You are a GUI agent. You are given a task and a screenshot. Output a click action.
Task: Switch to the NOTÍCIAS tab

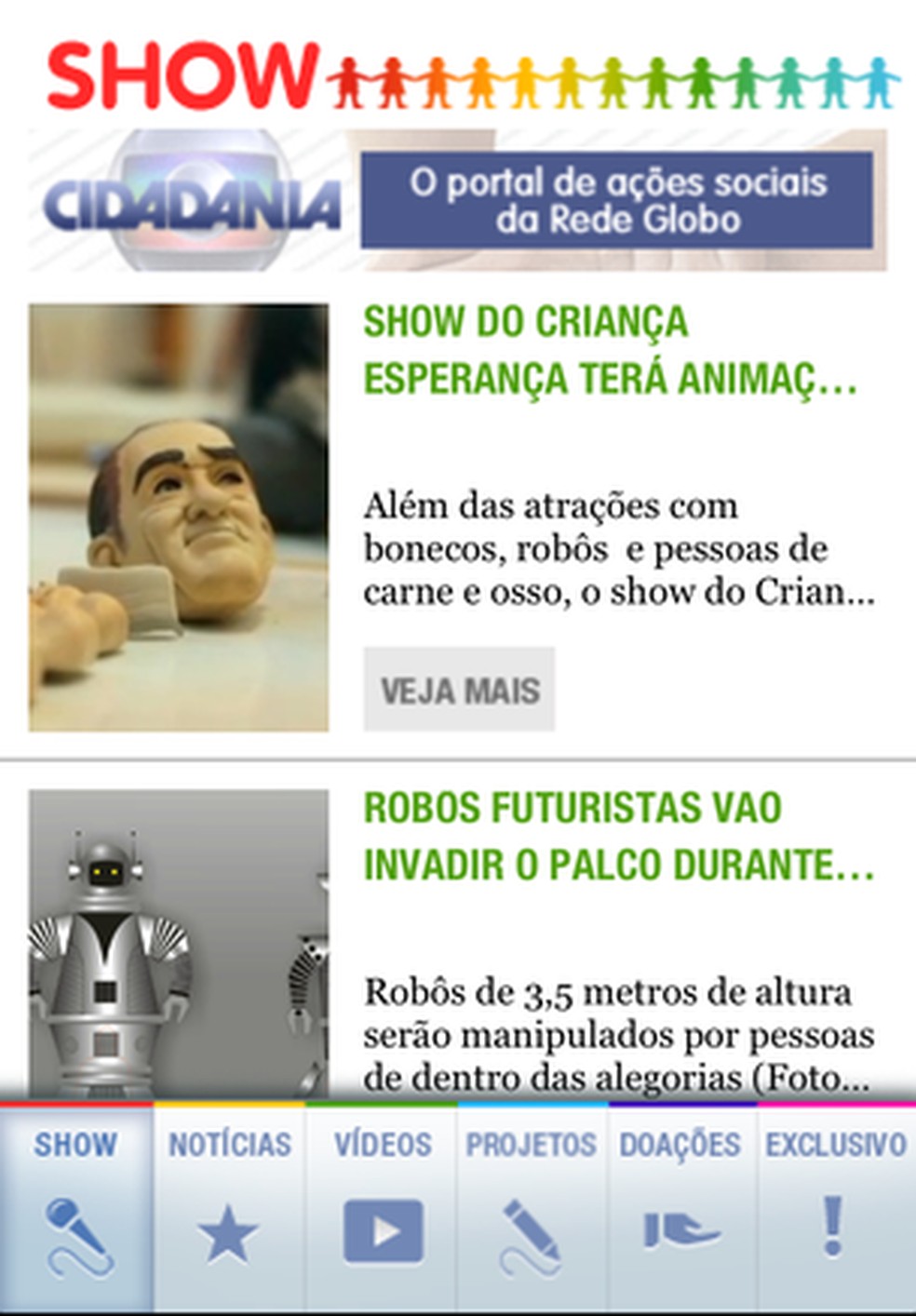[x=232, y=1147]
